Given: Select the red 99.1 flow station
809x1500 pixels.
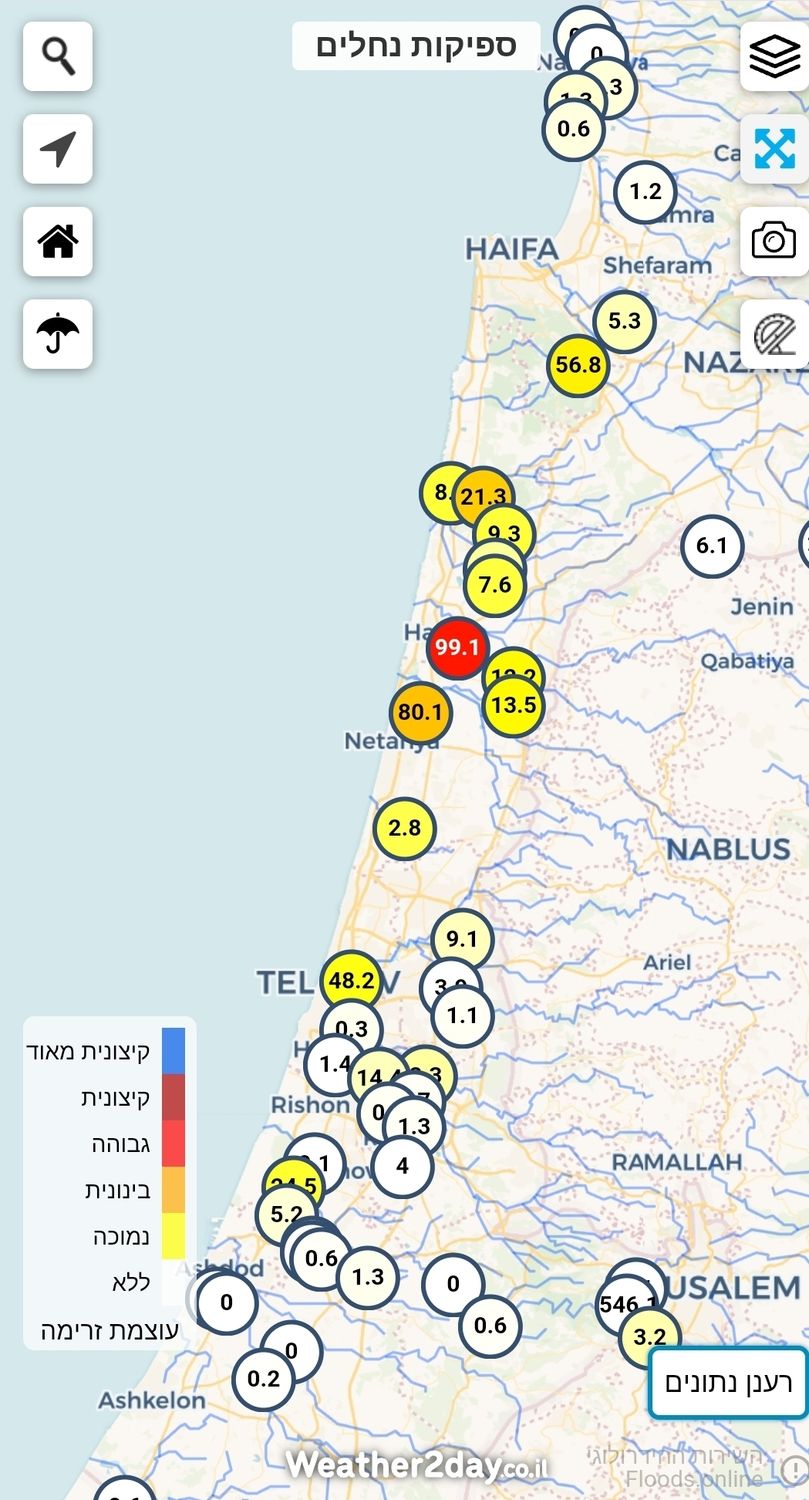Looking at the screenshot, I should coord(458,647).
